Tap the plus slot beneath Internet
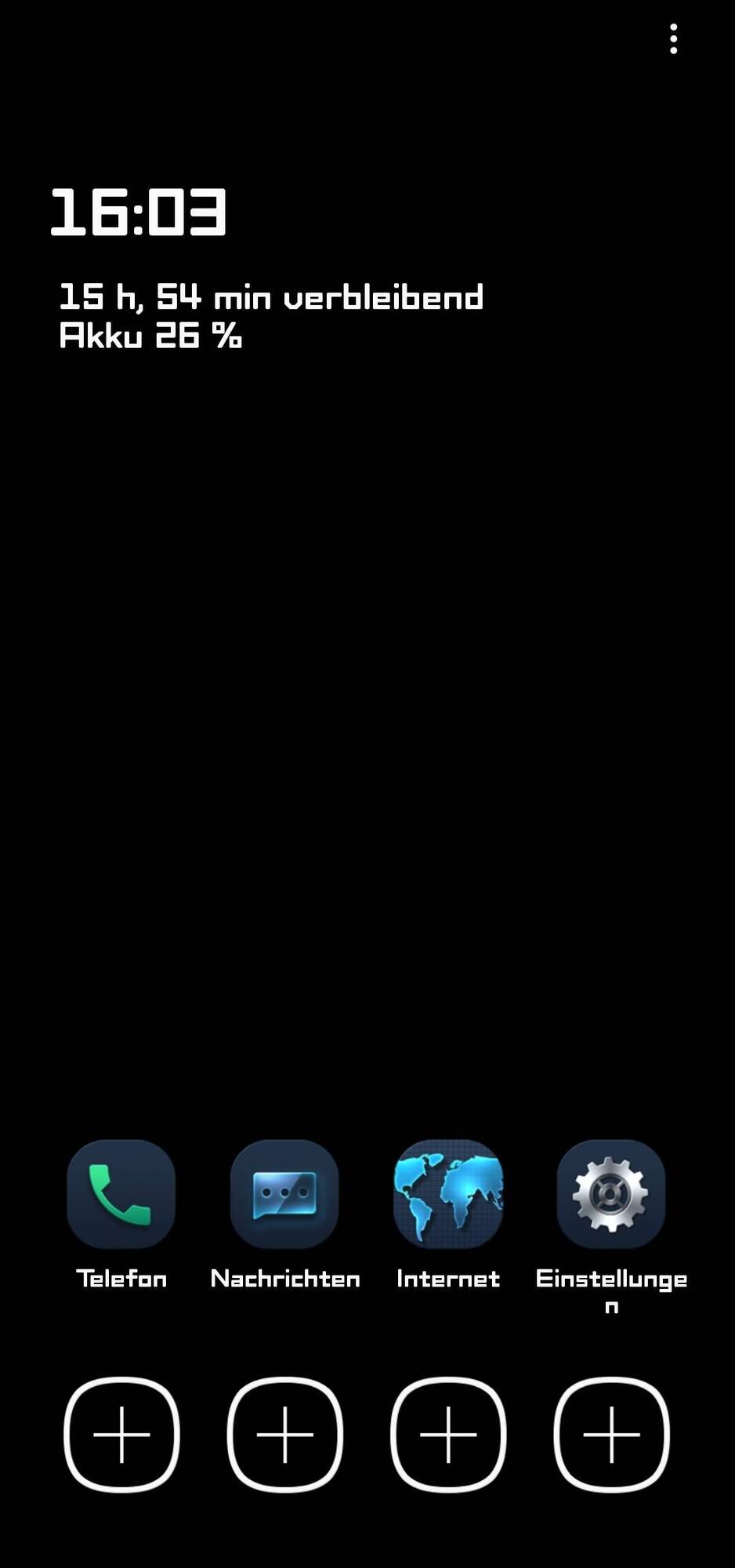This screenshot has height=1568, width=735. (x=448, y=1434)
